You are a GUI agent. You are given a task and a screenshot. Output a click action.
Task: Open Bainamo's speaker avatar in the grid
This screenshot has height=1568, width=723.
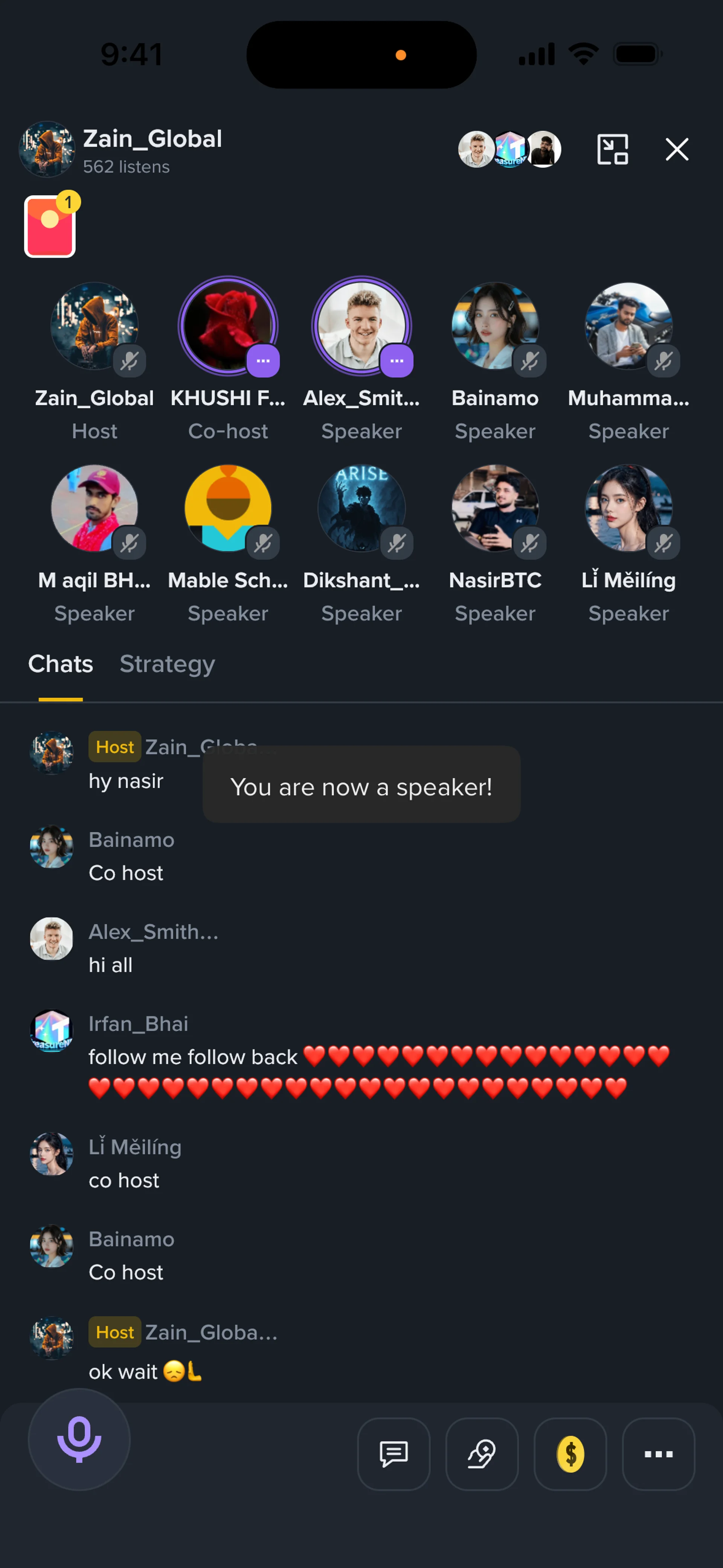[x=495, y=326]
